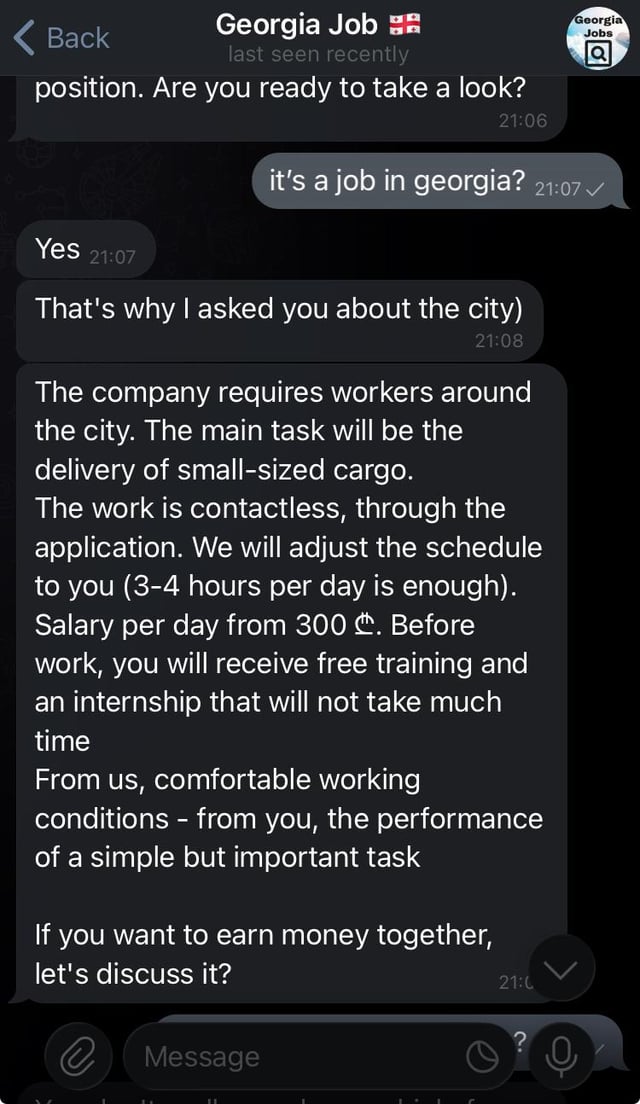Jump to the latest message with down arrow

pyautogui.click(x=562, y=968)
